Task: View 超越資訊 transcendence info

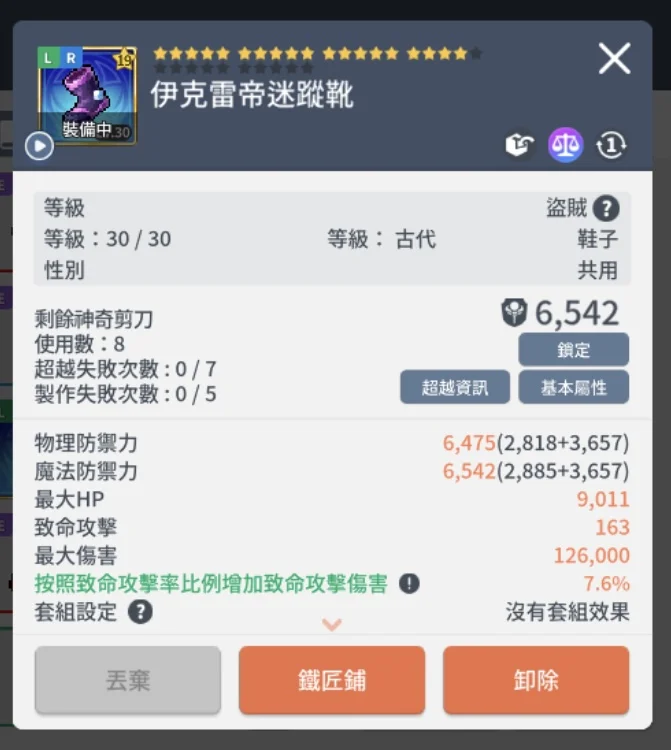Action: point(455,387)
